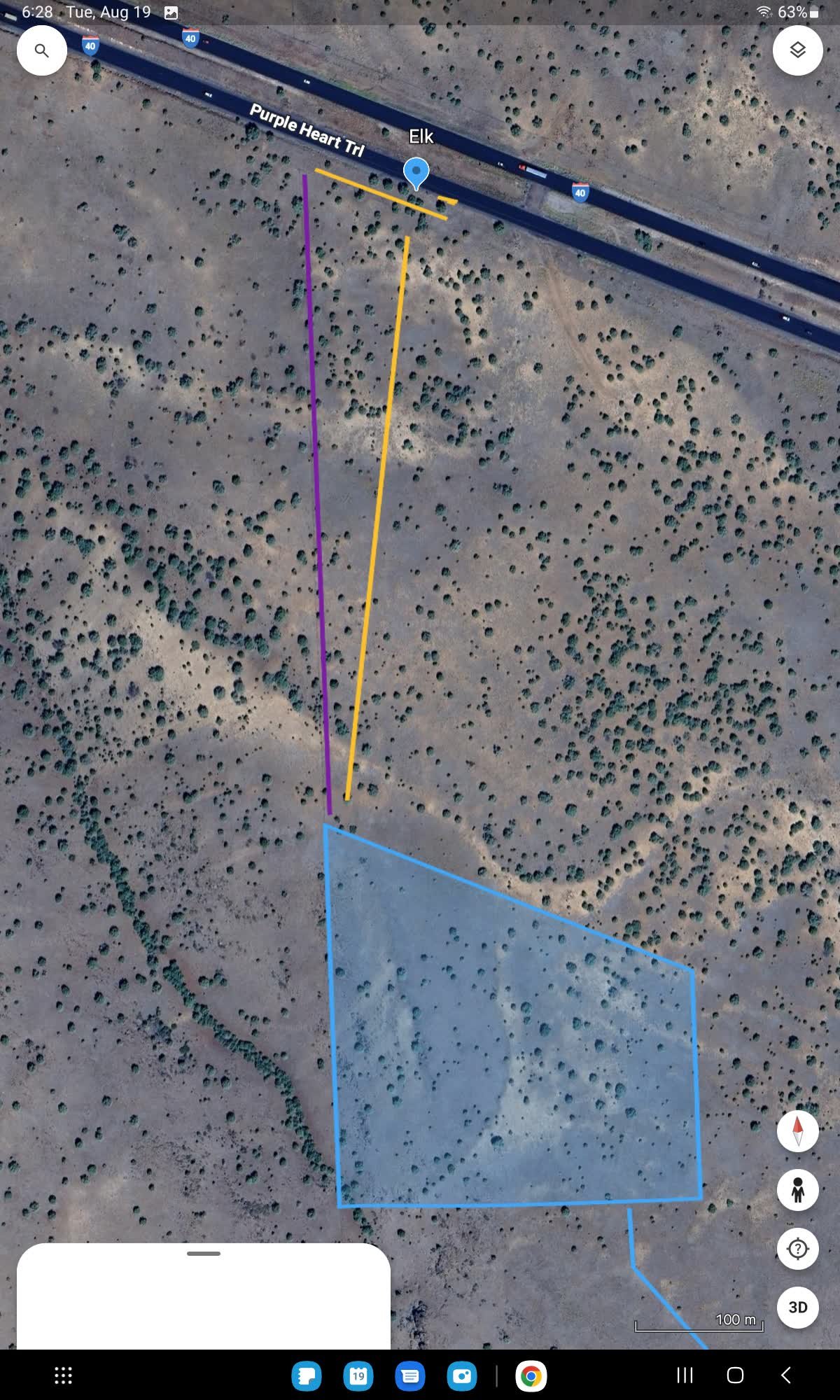This screenshot has height=1400, width=840.
Task: Open the map layers switcher
Action: 797,50
